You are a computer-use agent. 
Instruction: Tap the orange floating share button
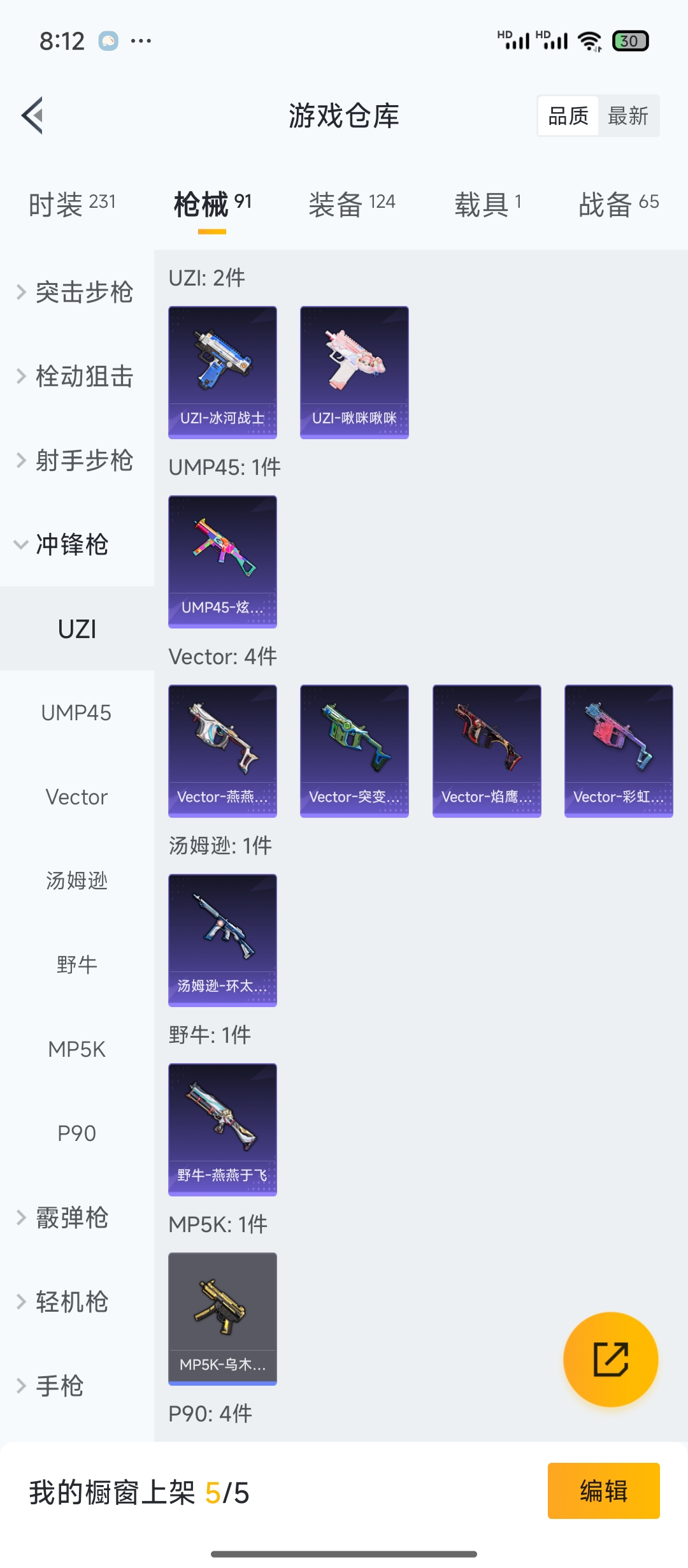[x=610, y=1359]
